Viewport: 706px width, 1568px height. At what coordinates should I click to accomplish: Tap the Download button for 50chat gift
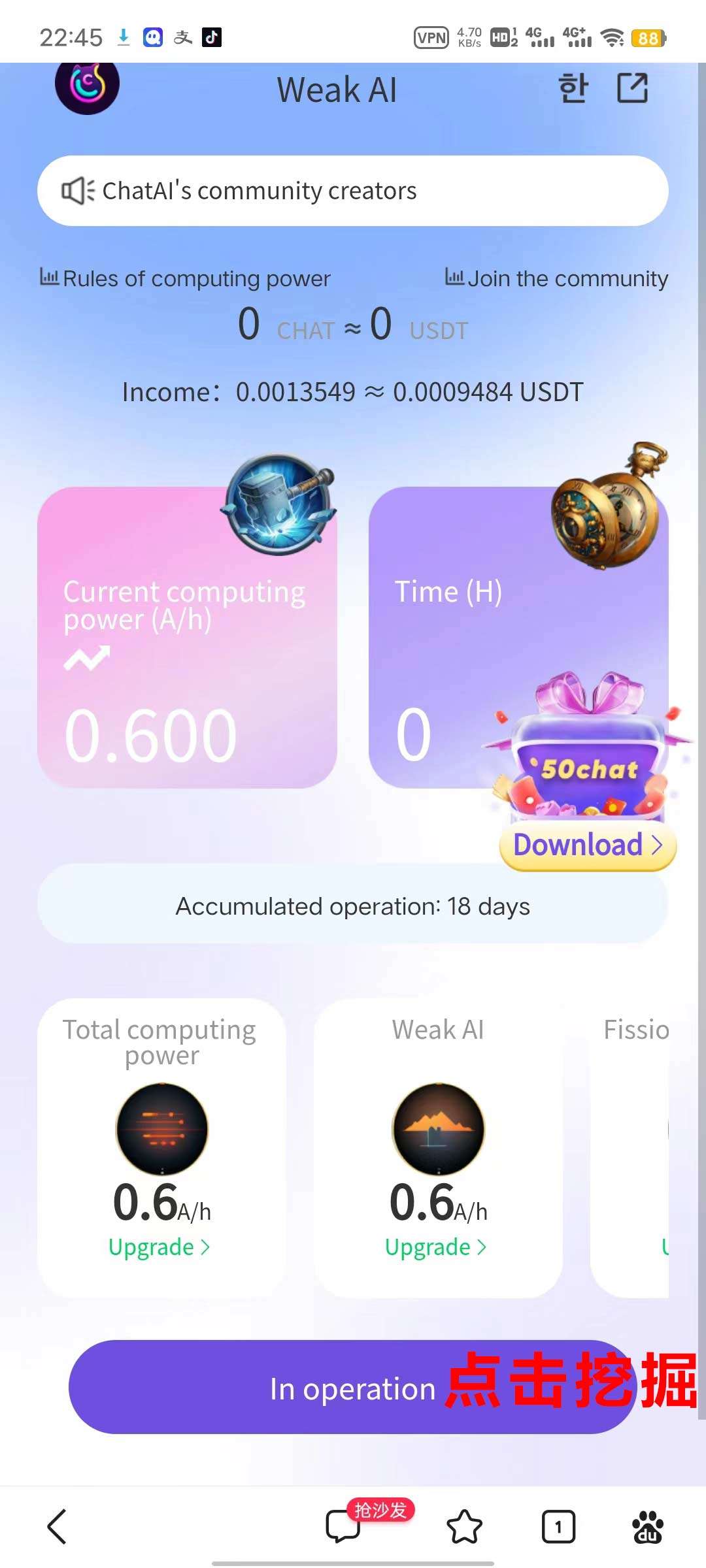587,845
